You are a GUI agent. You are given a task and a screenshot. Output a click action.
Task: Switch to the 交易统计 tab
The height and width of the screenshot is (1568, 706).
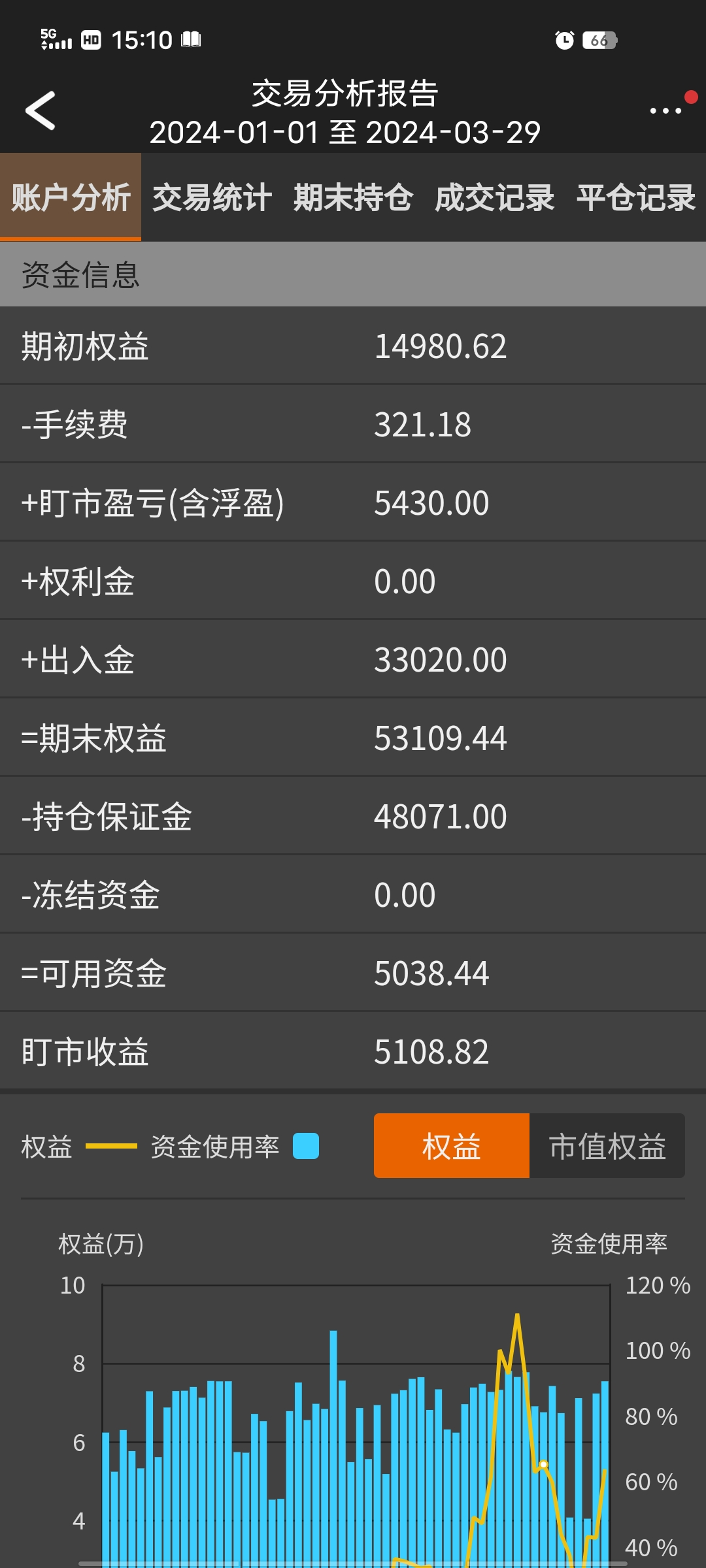(212, 197)
